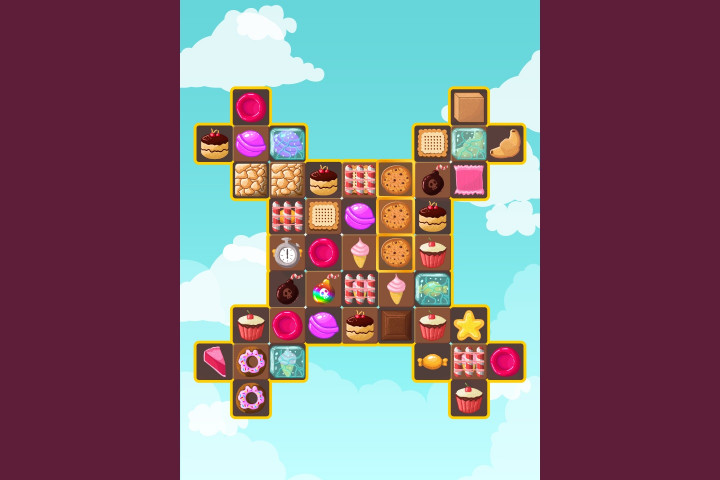Select the orange wrapped candy tile
Screen dimensions: 720x480
coord(432,361)
